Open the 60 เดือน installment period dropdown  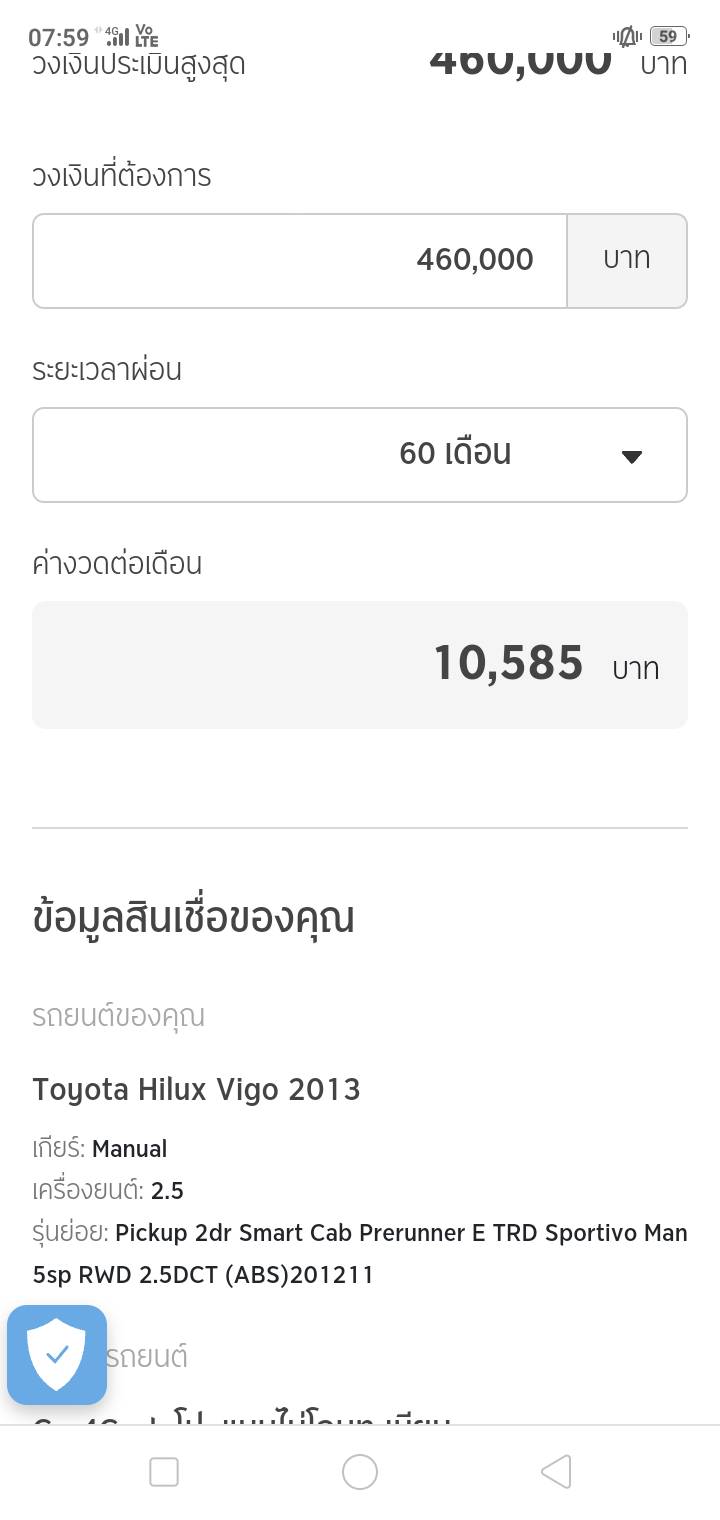pyautogui.click(x=360, y=454)
